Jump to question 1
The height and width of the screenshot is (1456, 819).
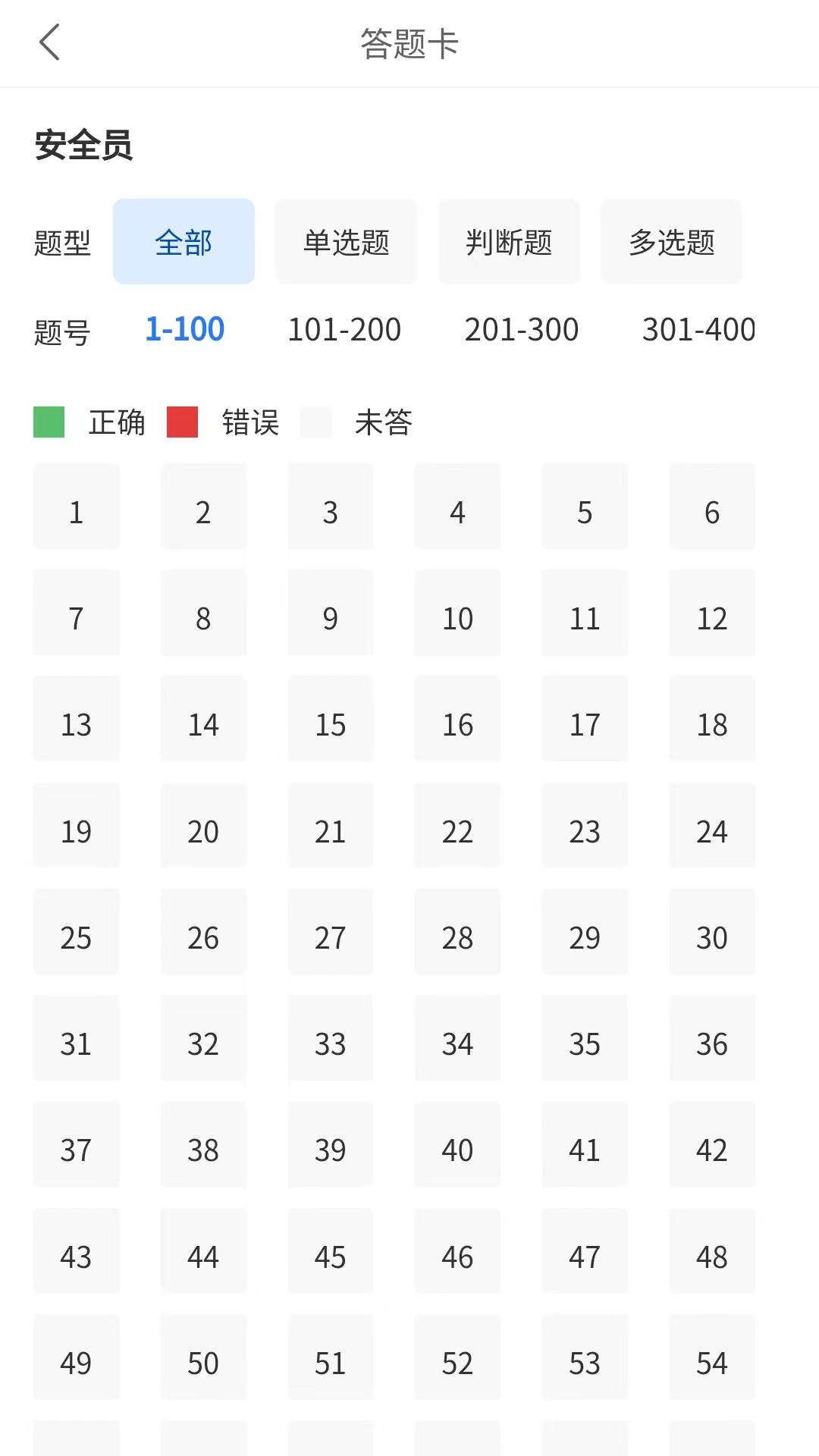pyautogui.click(x=76, y=513)
